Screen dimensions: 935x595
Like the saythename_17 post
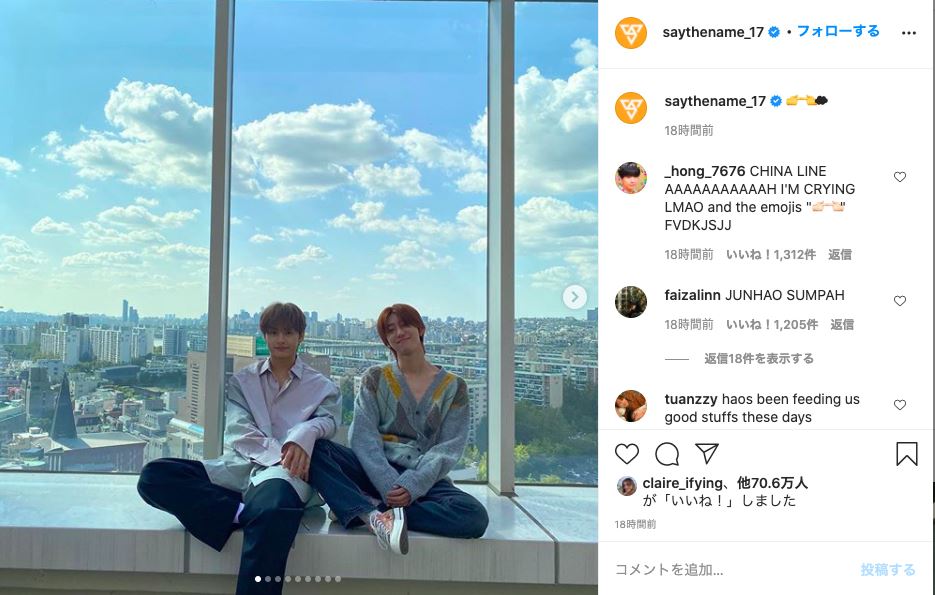click(627, 454)
